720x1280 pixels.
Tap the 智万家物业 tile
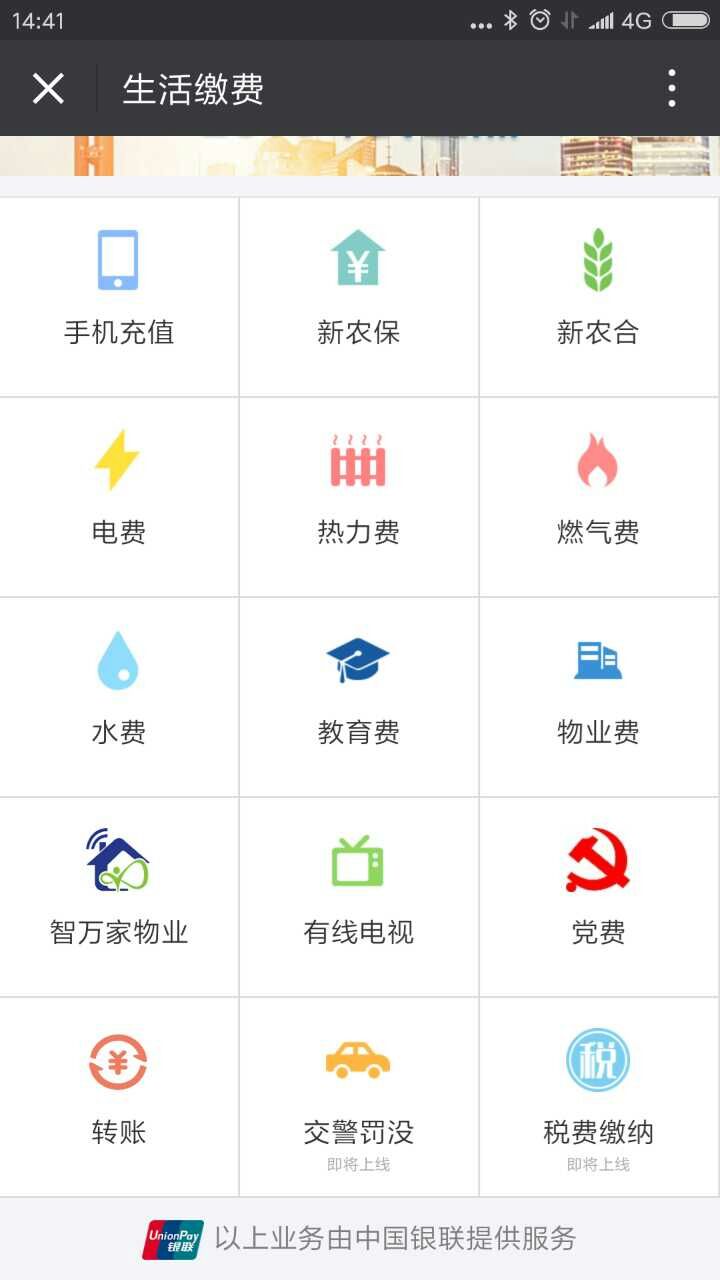tap(119, 896)
